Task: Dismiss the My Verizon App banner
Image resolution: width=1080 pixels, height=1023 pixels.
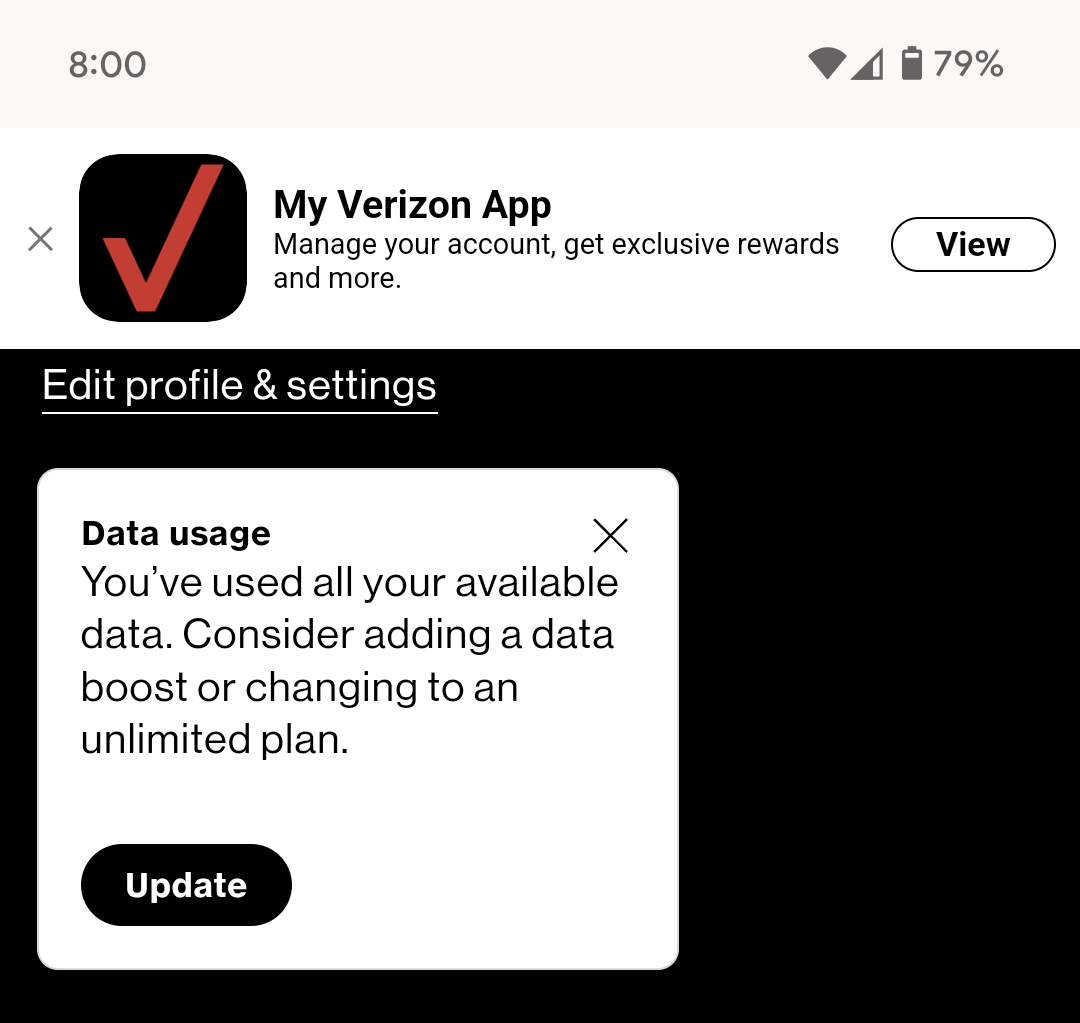Action: [40, 239]
